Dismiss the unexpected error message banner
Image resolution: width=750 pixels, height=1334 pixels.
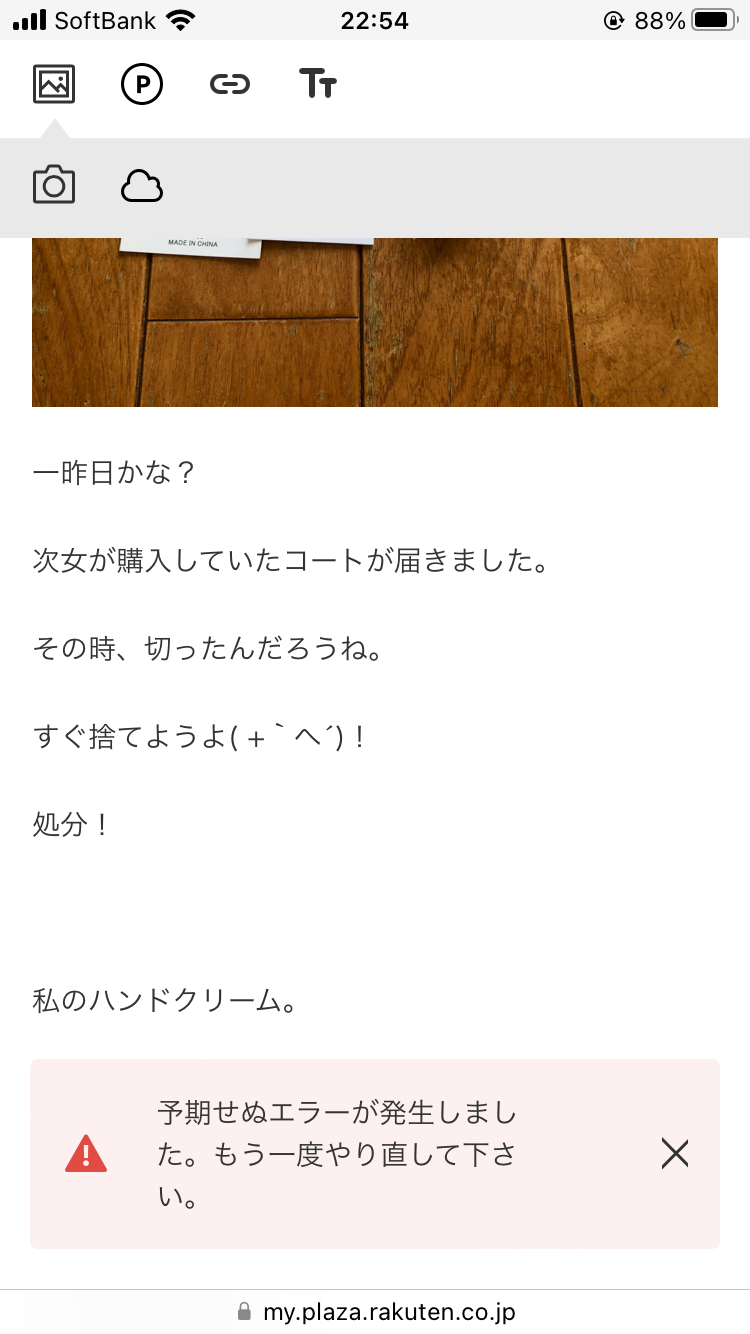(x=675, y=1154)
